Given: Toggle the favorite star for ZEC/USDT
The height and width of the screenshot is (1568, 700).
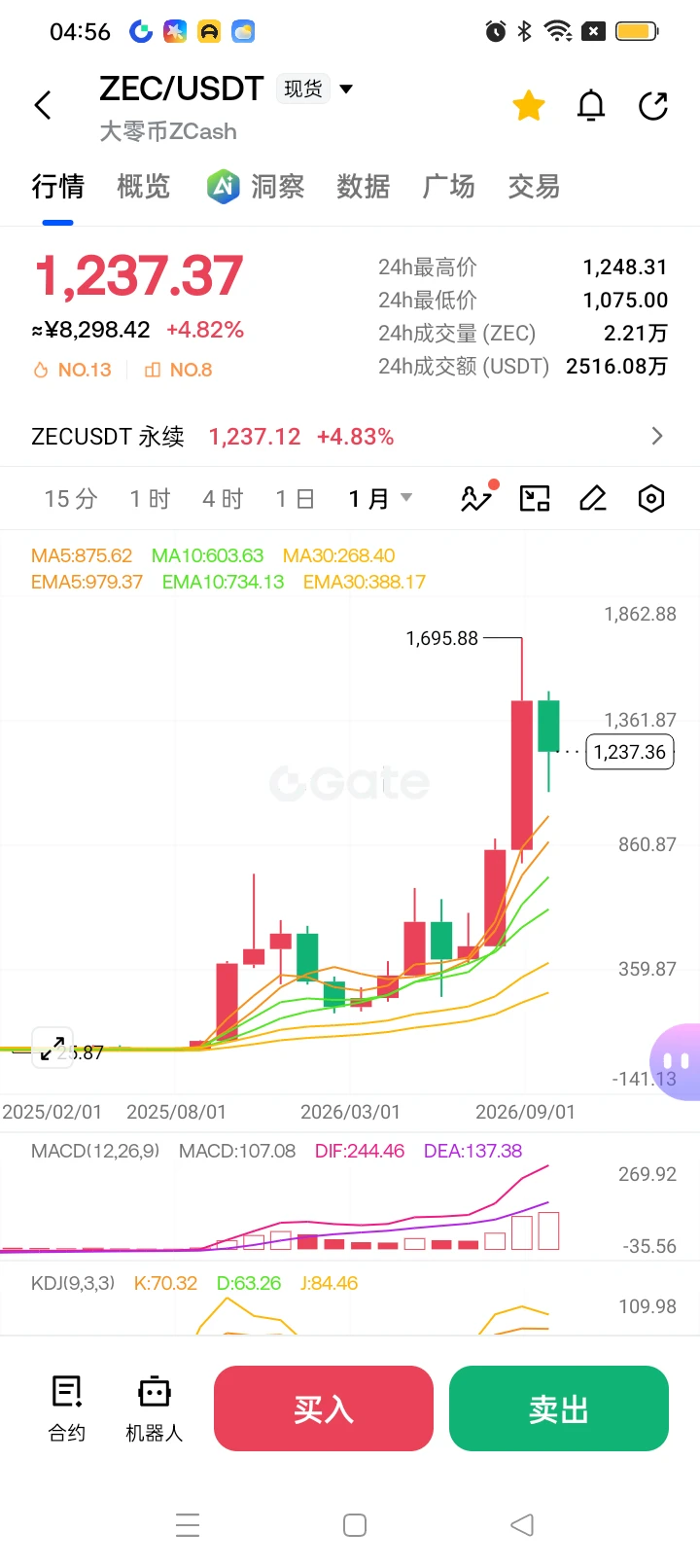Looking at the screenshot, I should [x=529, y=105].
